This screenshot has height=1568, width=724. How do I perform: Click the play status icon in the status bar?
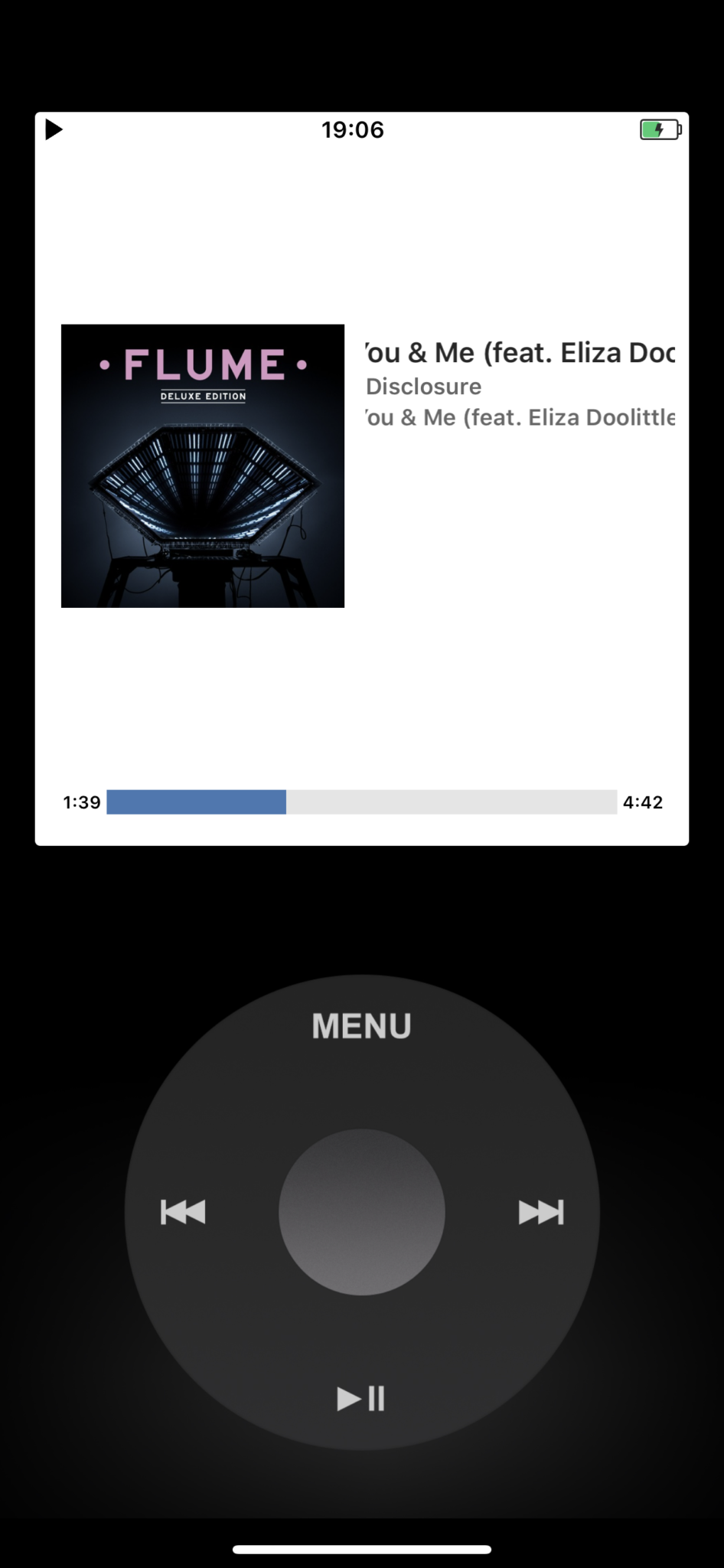point(54,129)
